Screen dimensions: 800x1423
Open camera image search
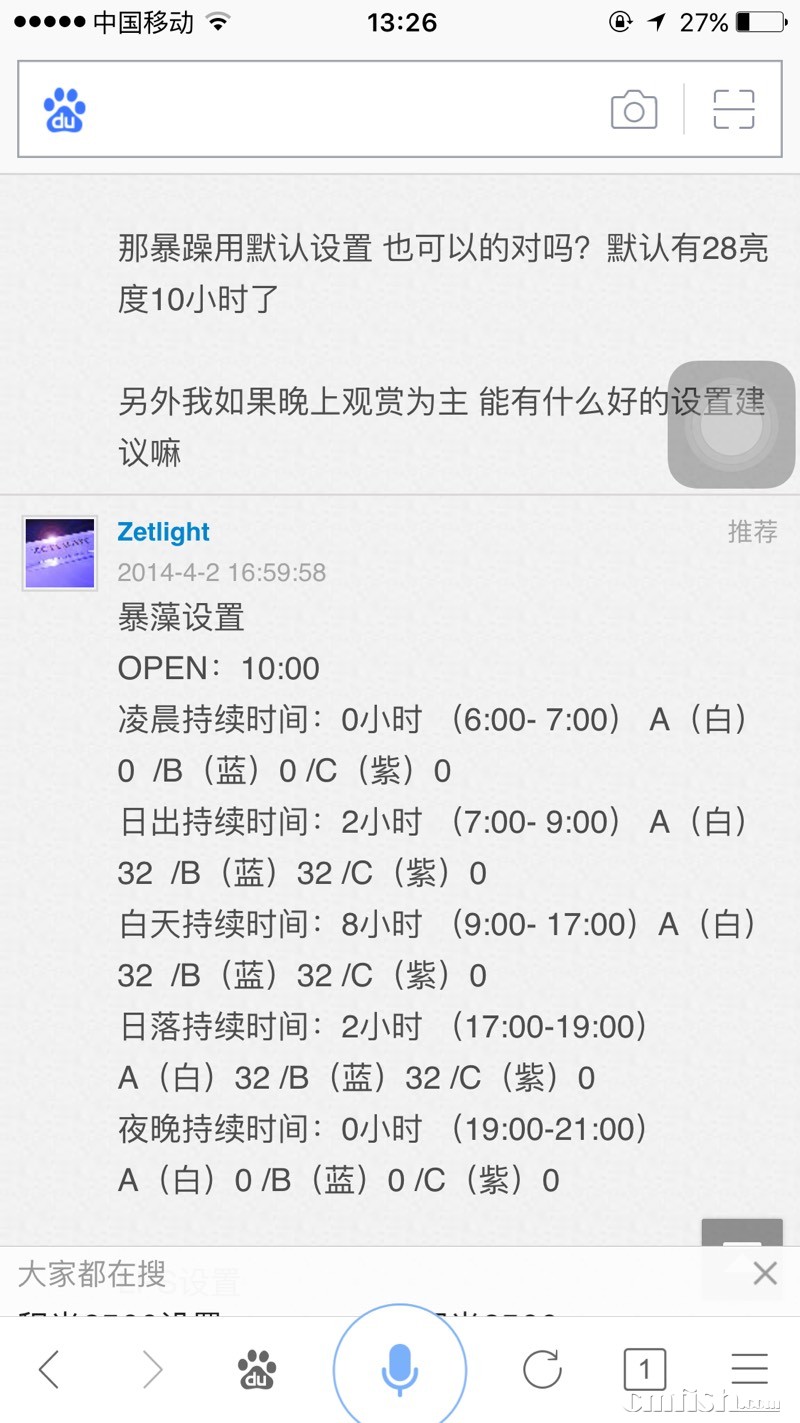[634, 110]
